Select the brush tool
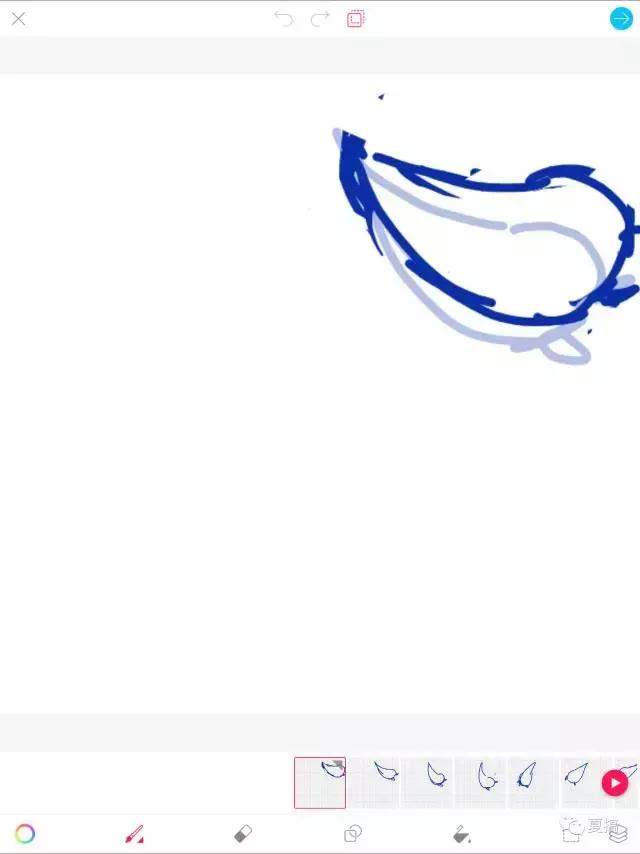This screenshot has width=640, height=854. pos(134,834)
